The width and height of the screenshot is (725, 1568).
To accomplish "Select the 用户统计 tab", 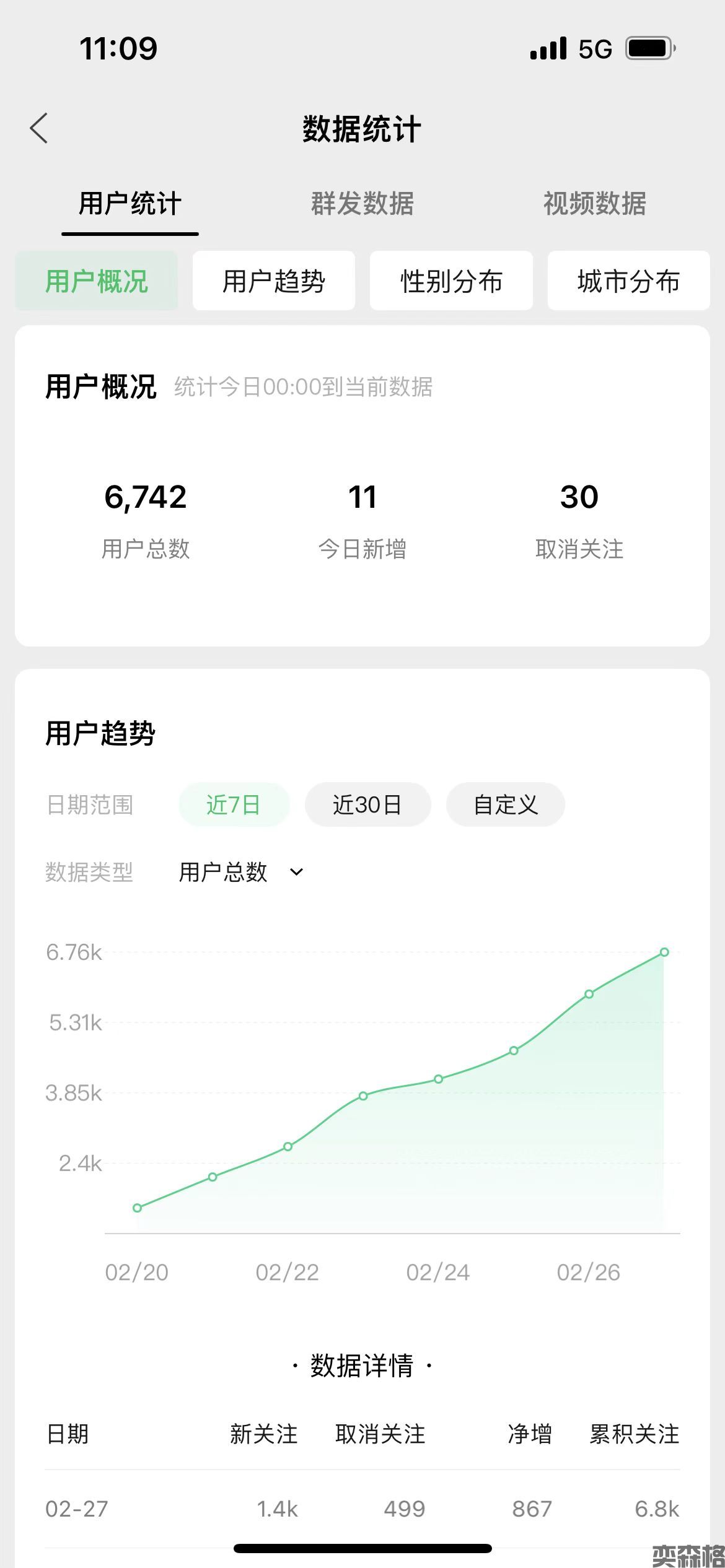I will coord(130,204).
